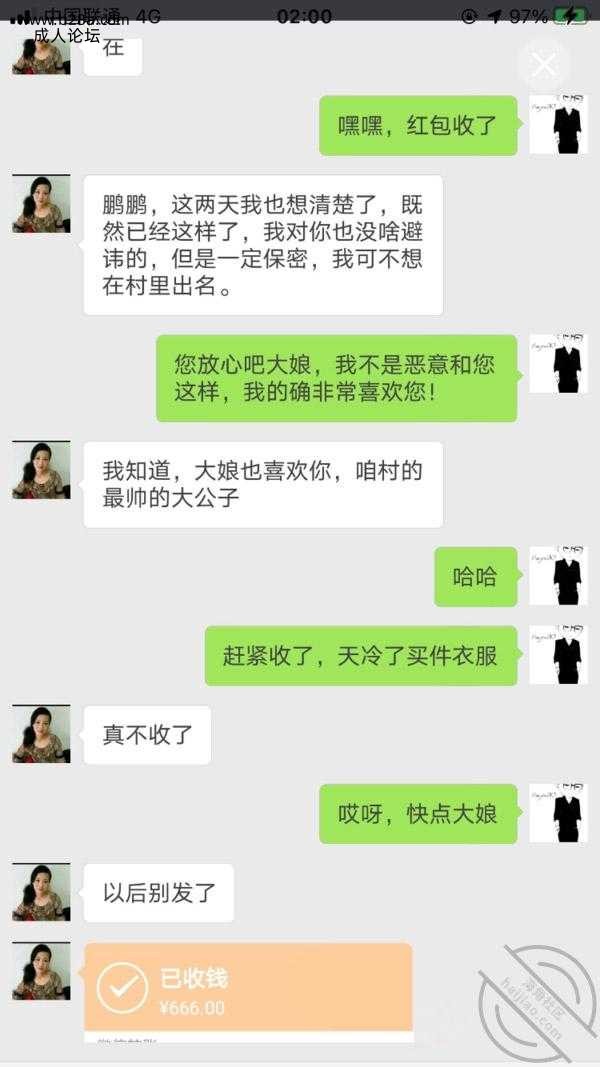Viewport: 600px width, 1067px height.
Task: Open the avatar next to 真不收了
Action: pos(41,734)
